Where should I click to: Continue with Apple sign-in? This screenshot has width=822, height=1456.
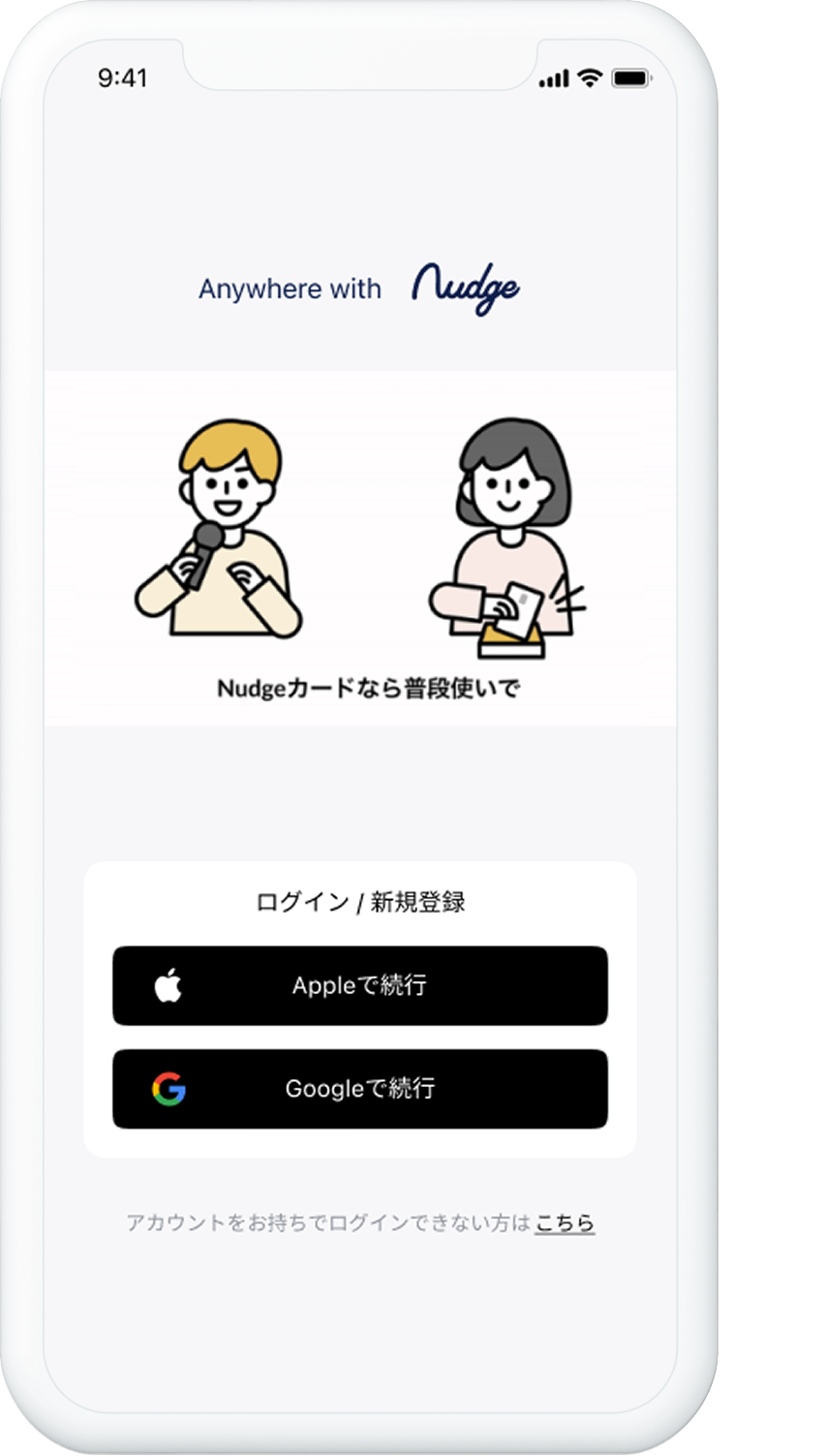point(359,985)
